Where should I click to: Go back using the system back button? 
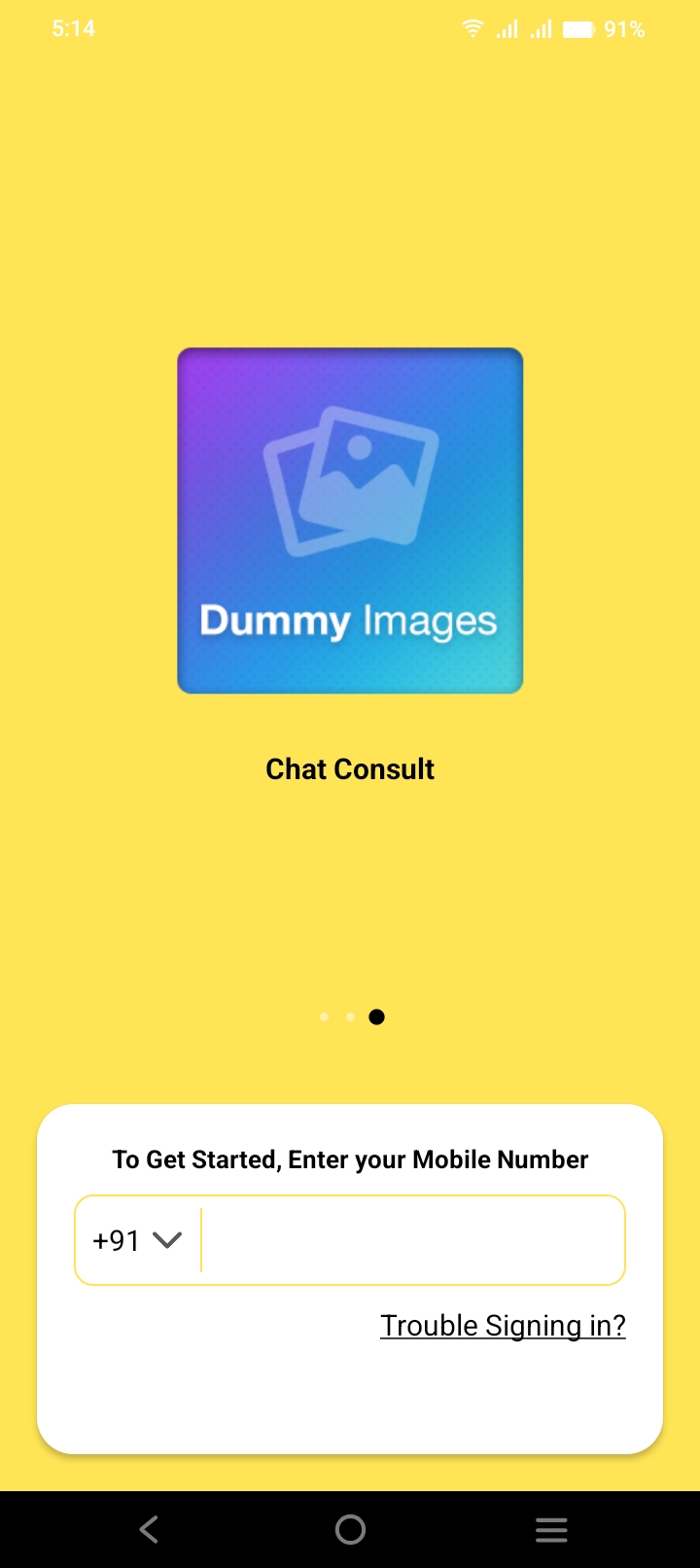[x=149, y=1529]
